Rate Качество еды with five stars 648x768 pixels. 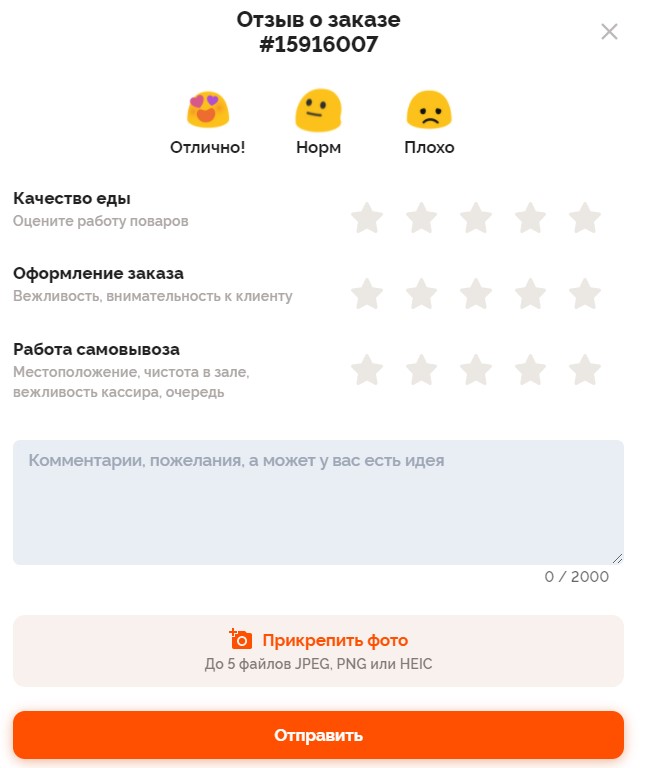584,218
